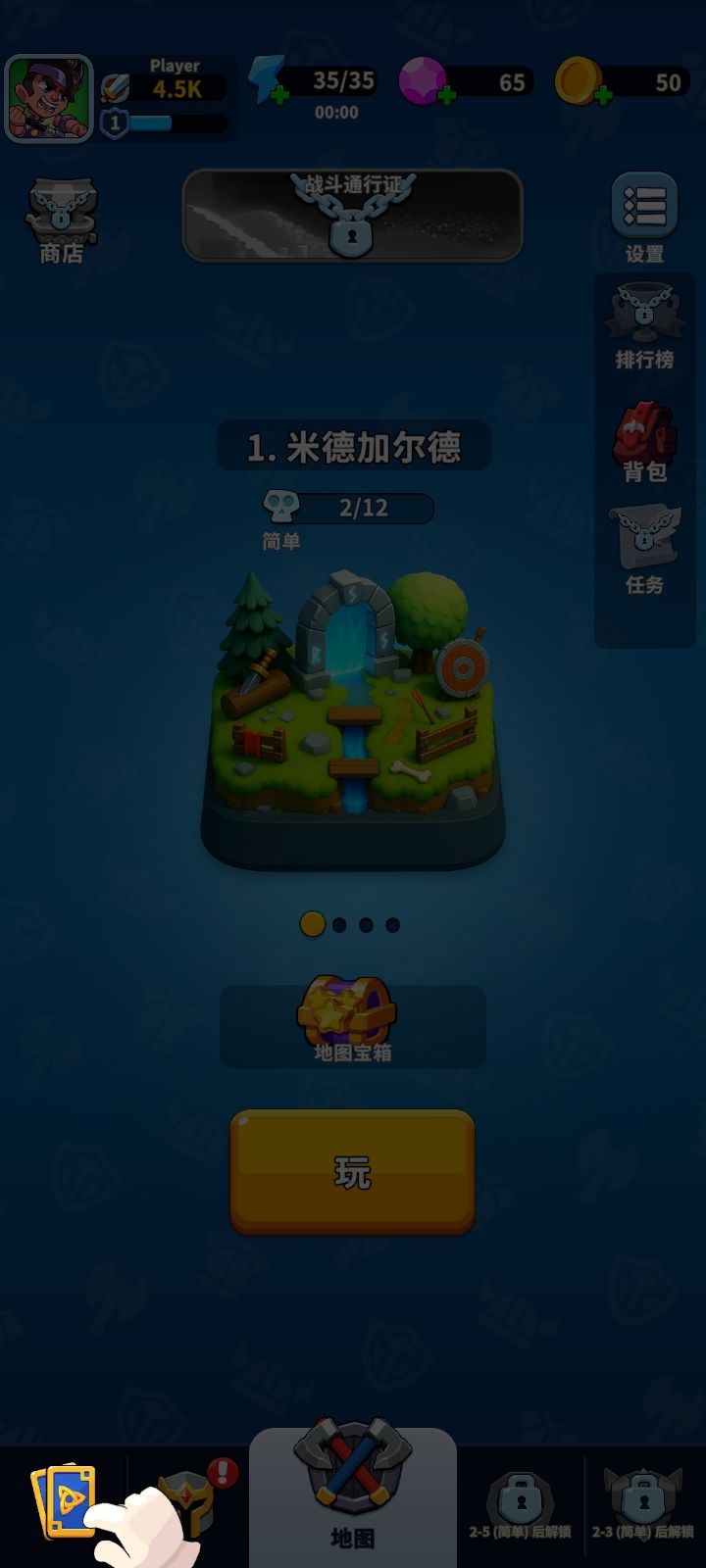Tap the locked 2-5 (简单) tab slot

(x=520, y=1499)
